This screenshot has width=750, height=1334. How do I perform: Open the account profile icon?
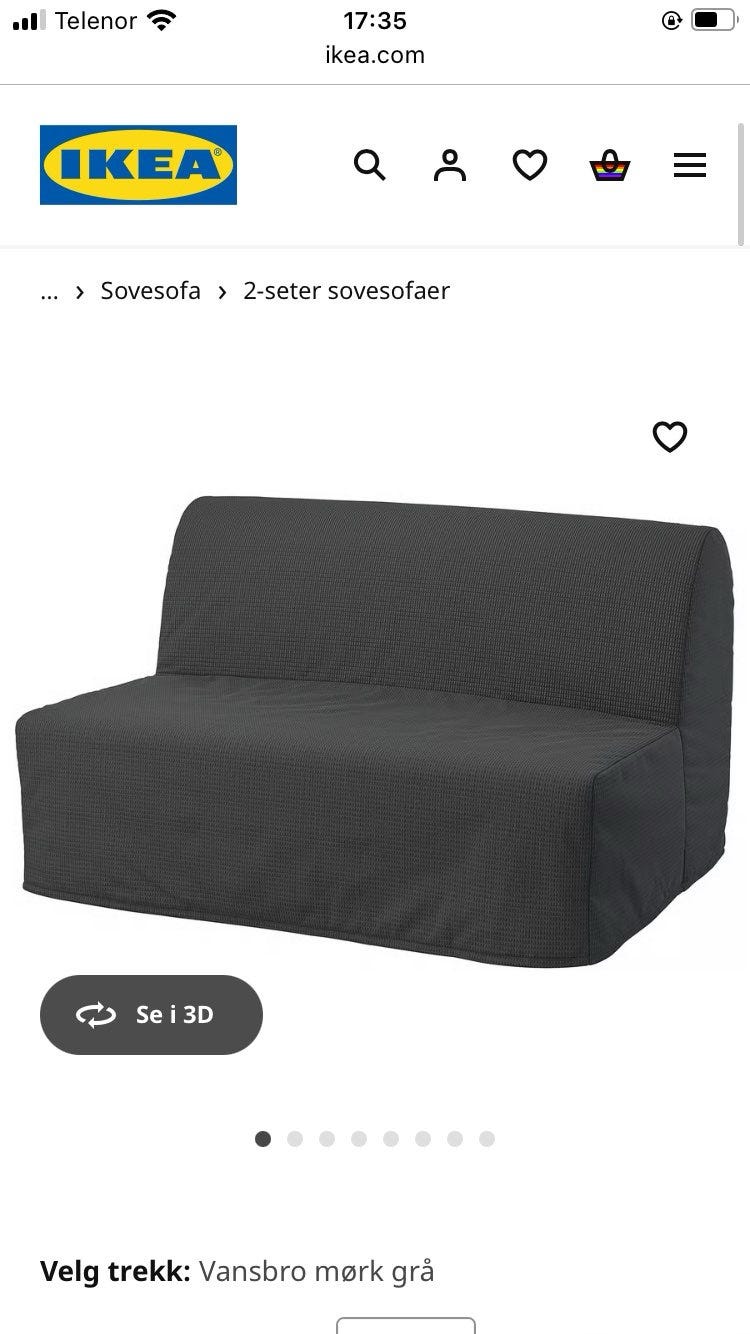pyautogui.click(x=450, y=165)
